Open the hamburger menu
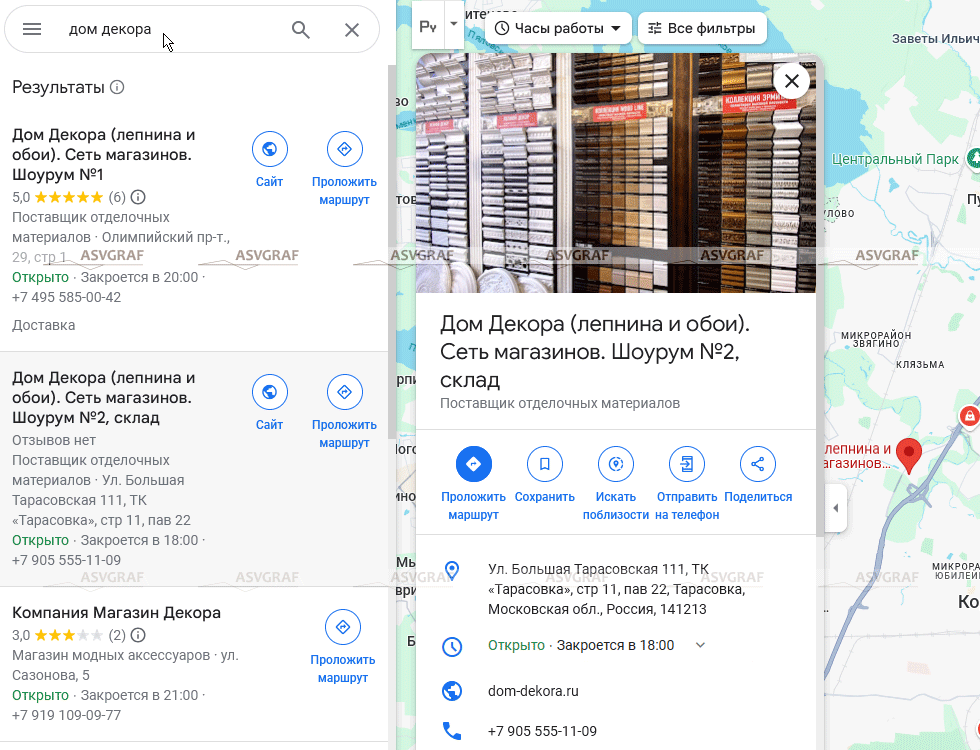Screen dimensions: 980x750 [x=32, y=30]
